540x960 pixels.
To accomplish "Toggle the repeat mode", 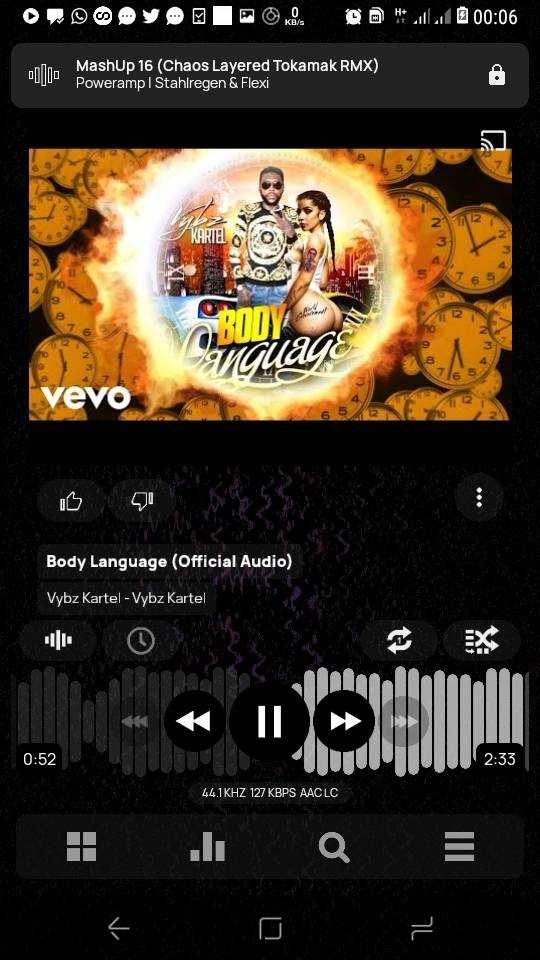I will [x=399, y=641].
